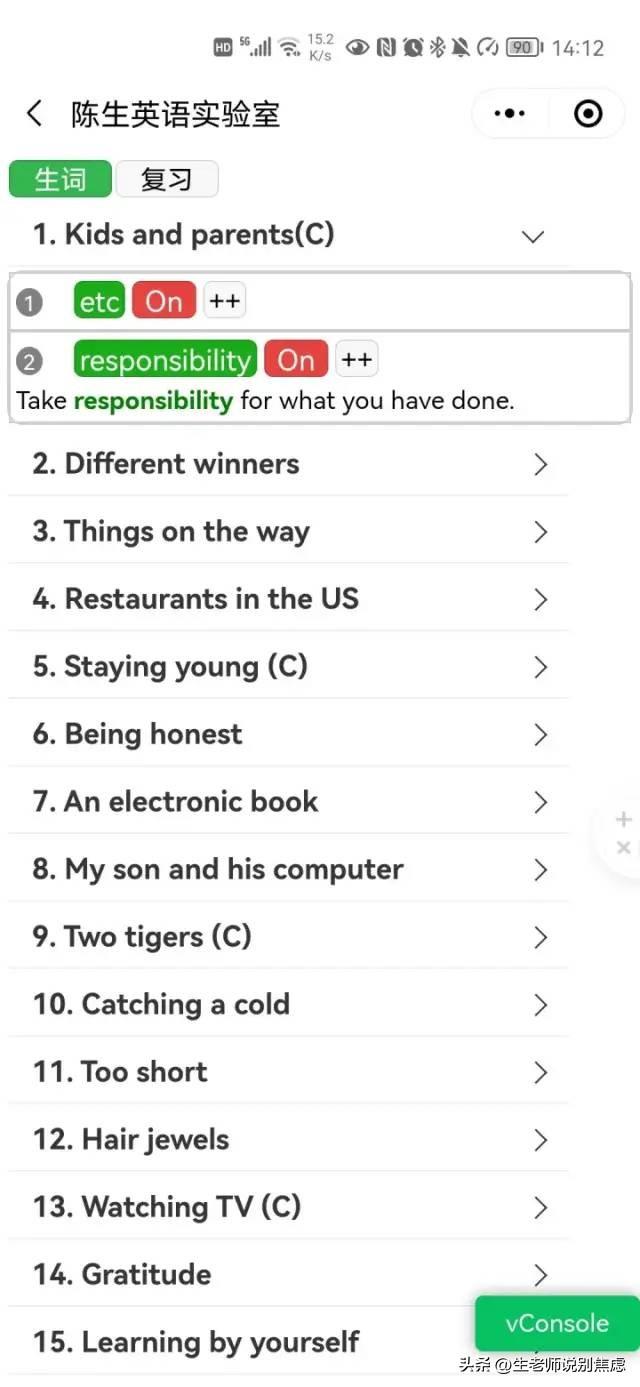This screenshot has width=640, height=1387.
Task: Switch to the 复习 tab
Action: 167,180
